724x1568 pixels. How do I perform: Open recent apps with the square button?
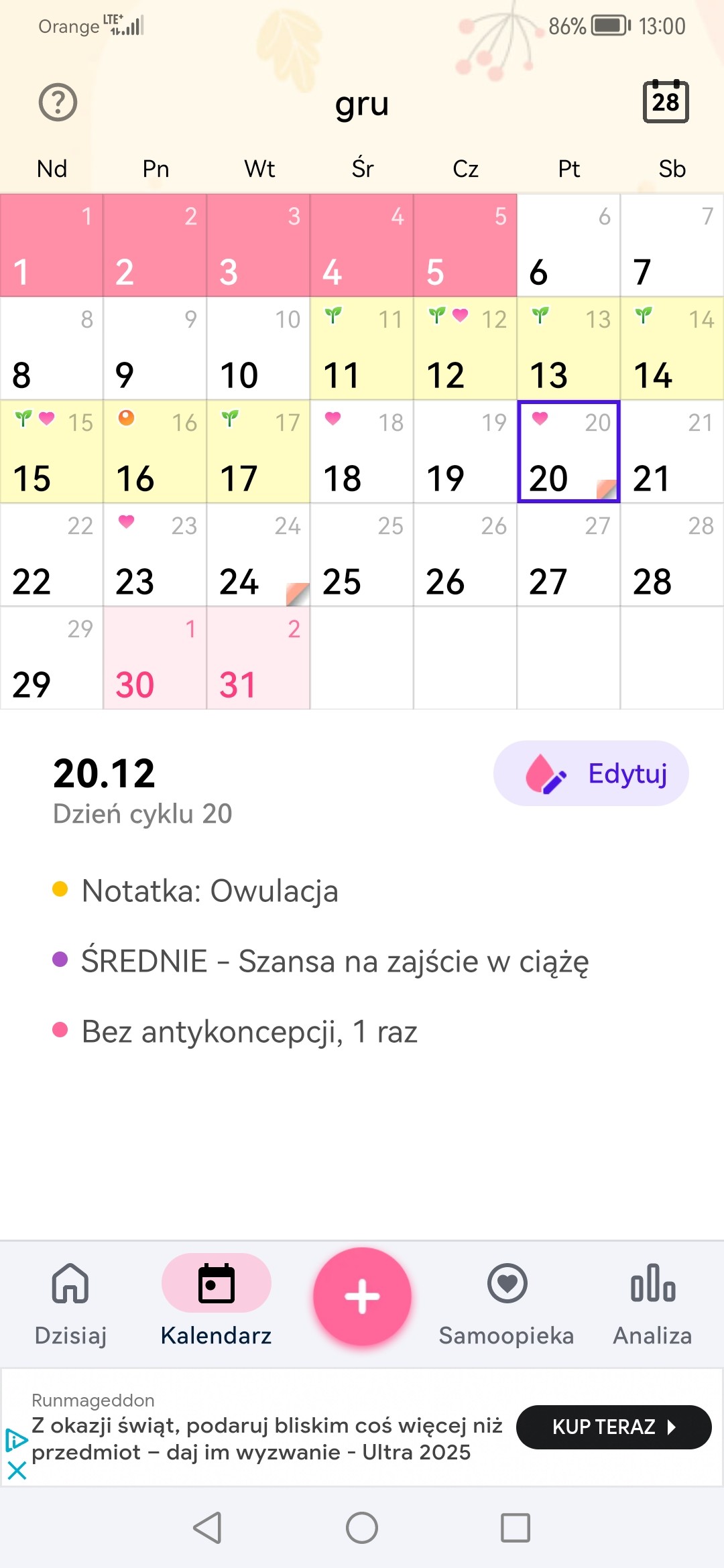coord(515,1528)
